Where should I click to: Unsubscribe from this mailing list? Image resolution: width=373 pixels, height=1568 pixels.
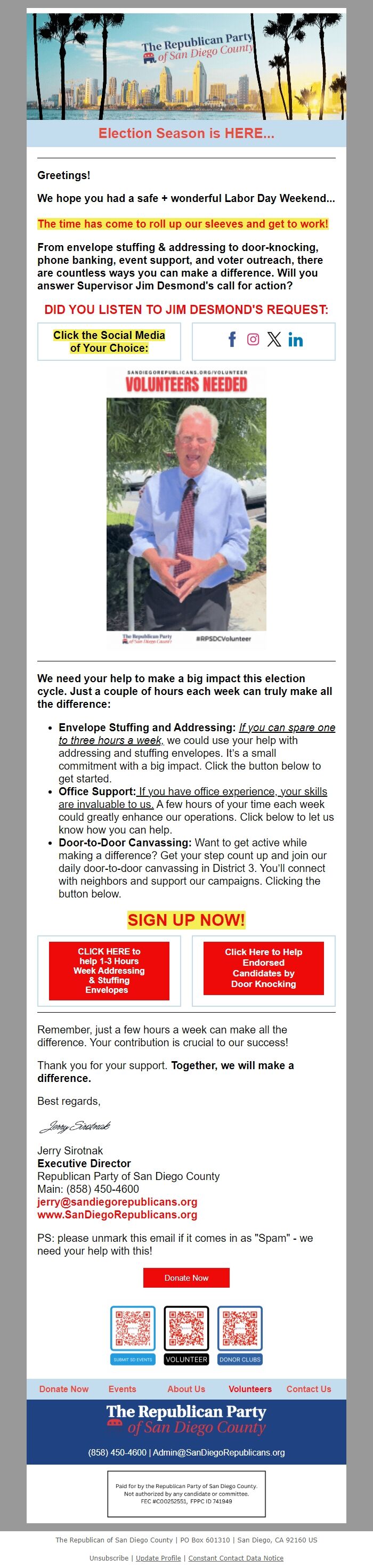(x=109, y=1558)
